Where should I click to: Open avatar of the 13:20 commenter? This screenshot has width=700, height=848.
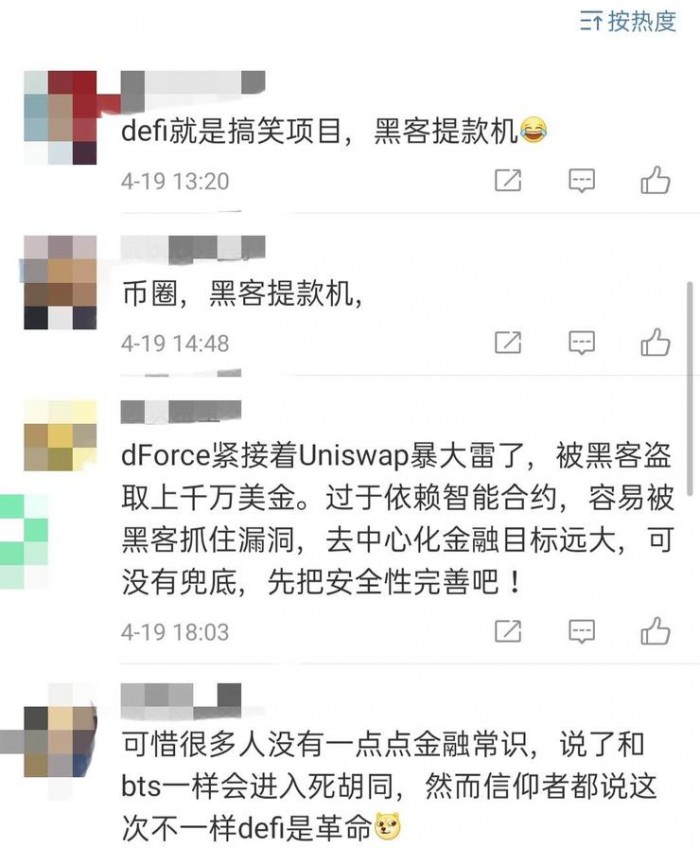point(60,117)
